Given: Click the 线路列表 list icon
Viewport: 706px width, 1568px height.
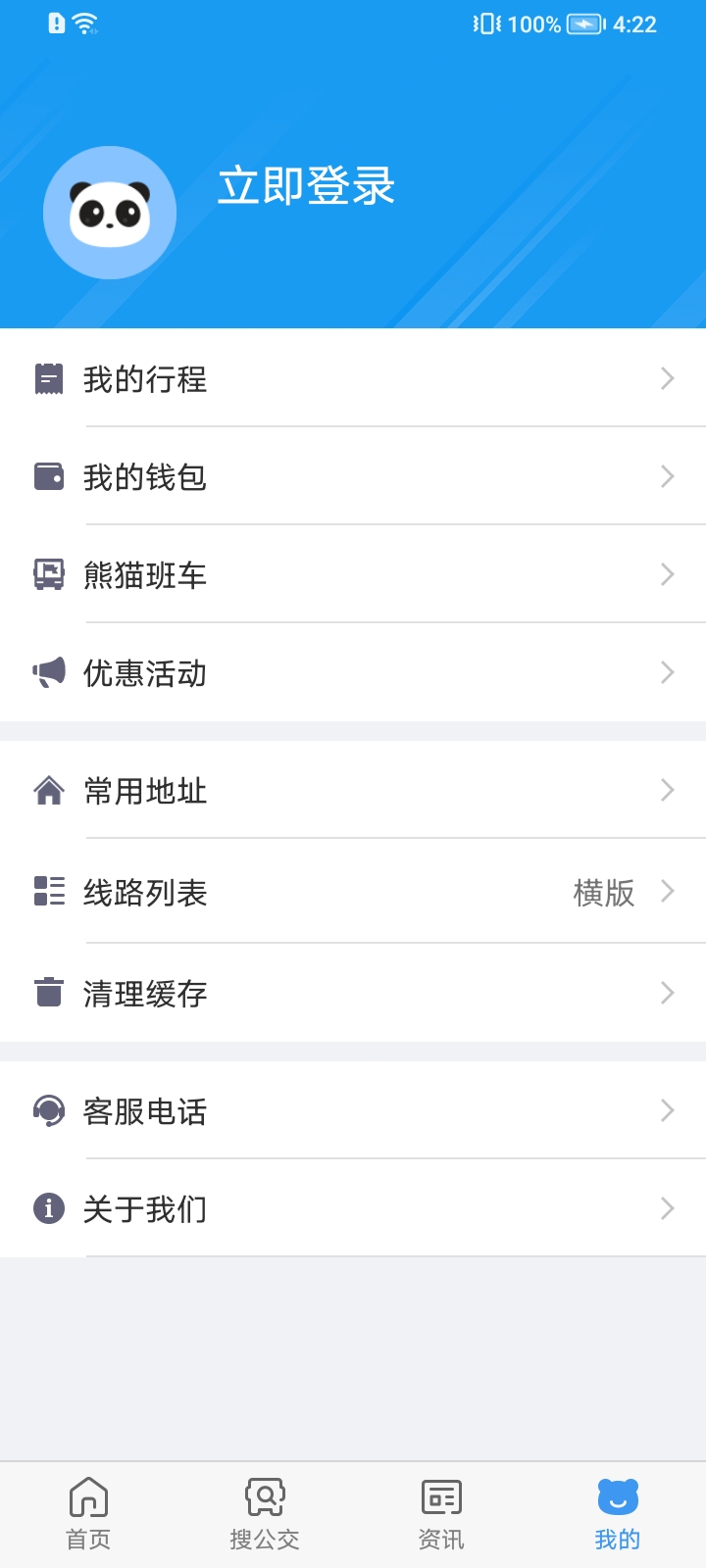Looking at the screenshot, I should tap(48, 892).
